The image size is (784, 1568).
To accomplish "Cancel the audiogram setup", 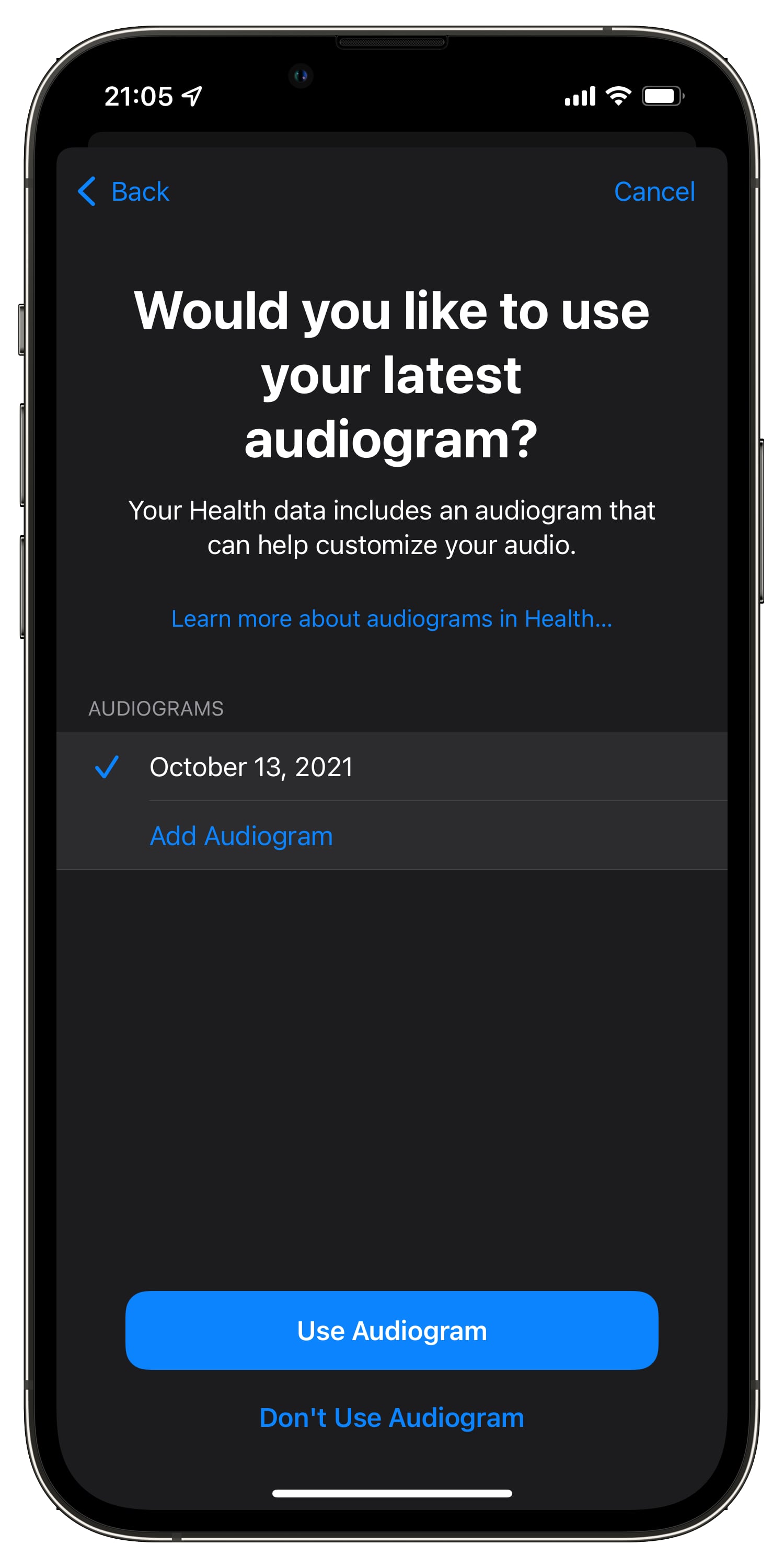I will [x=654, y=192].
